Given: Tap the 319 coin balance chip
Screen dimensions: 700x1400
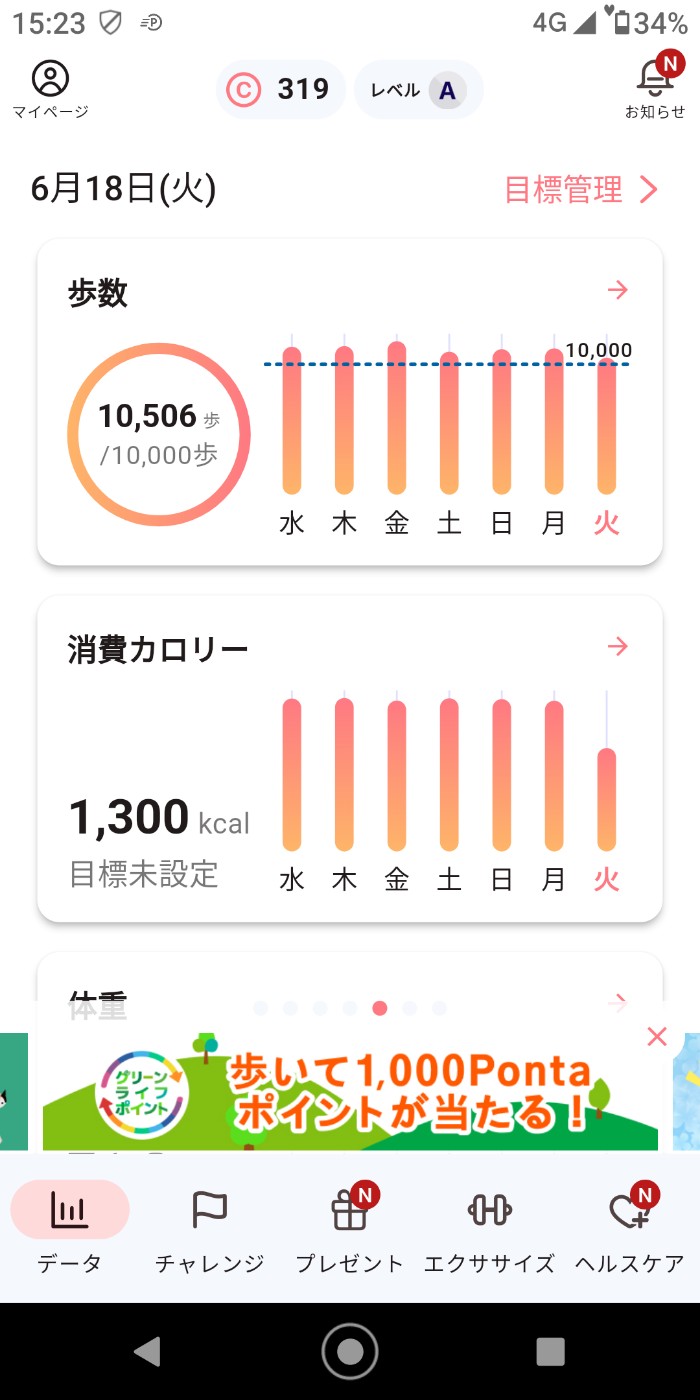Looking at the screenshot, I should (x=280, y=90).
